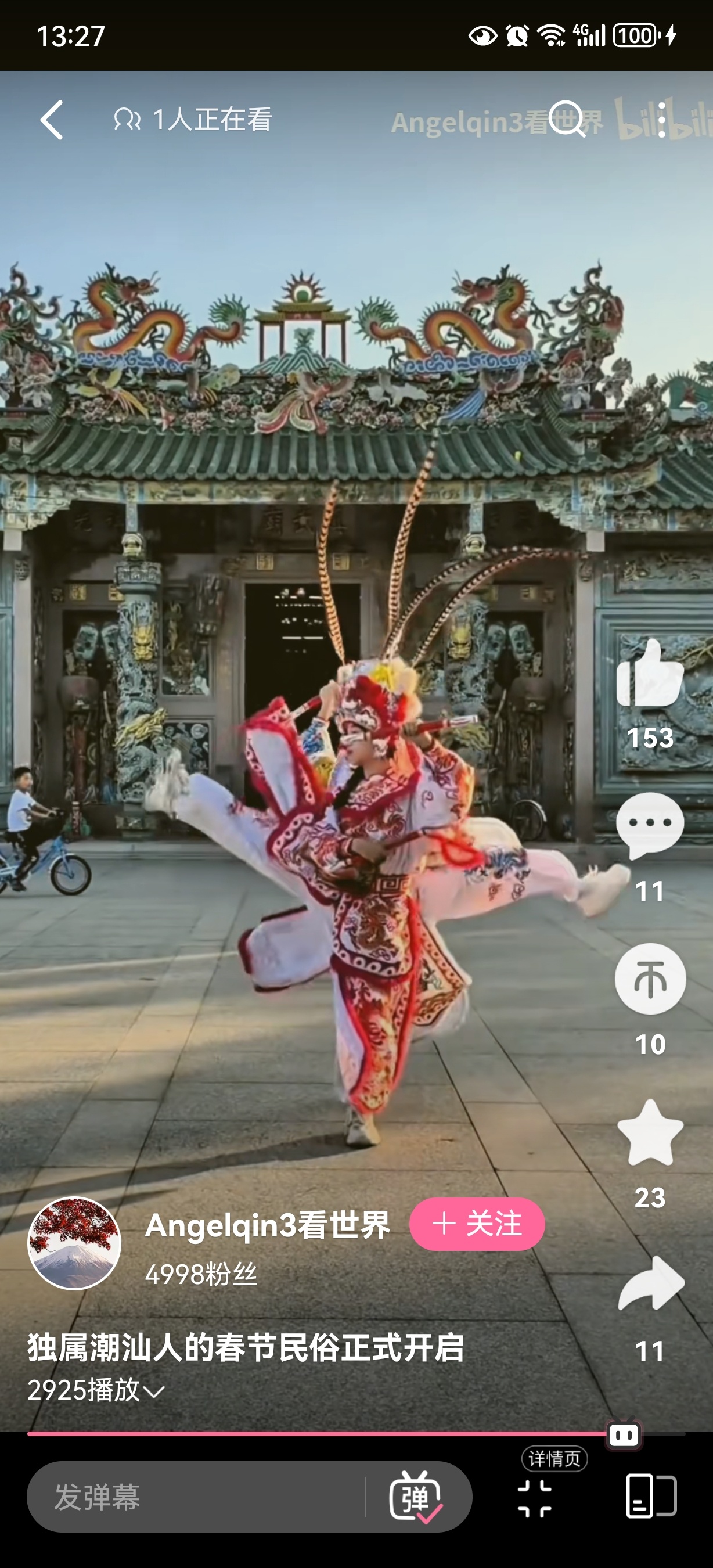Open the 详情页 detail page button
Image resolution: width=713 pixels, height=1568 pixels.
click(535, 1497)
